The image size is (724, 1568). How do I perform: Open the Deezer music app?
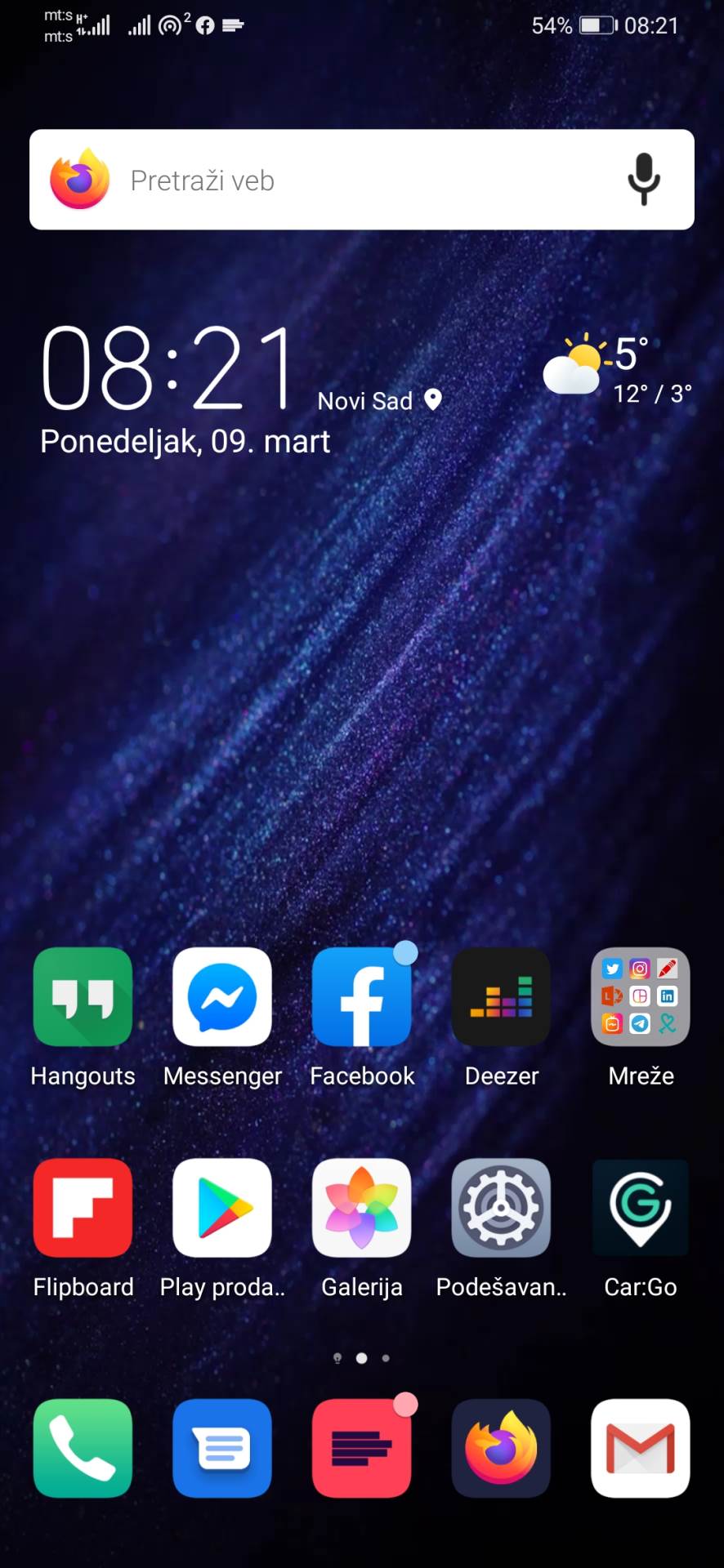tap(501, 997)
